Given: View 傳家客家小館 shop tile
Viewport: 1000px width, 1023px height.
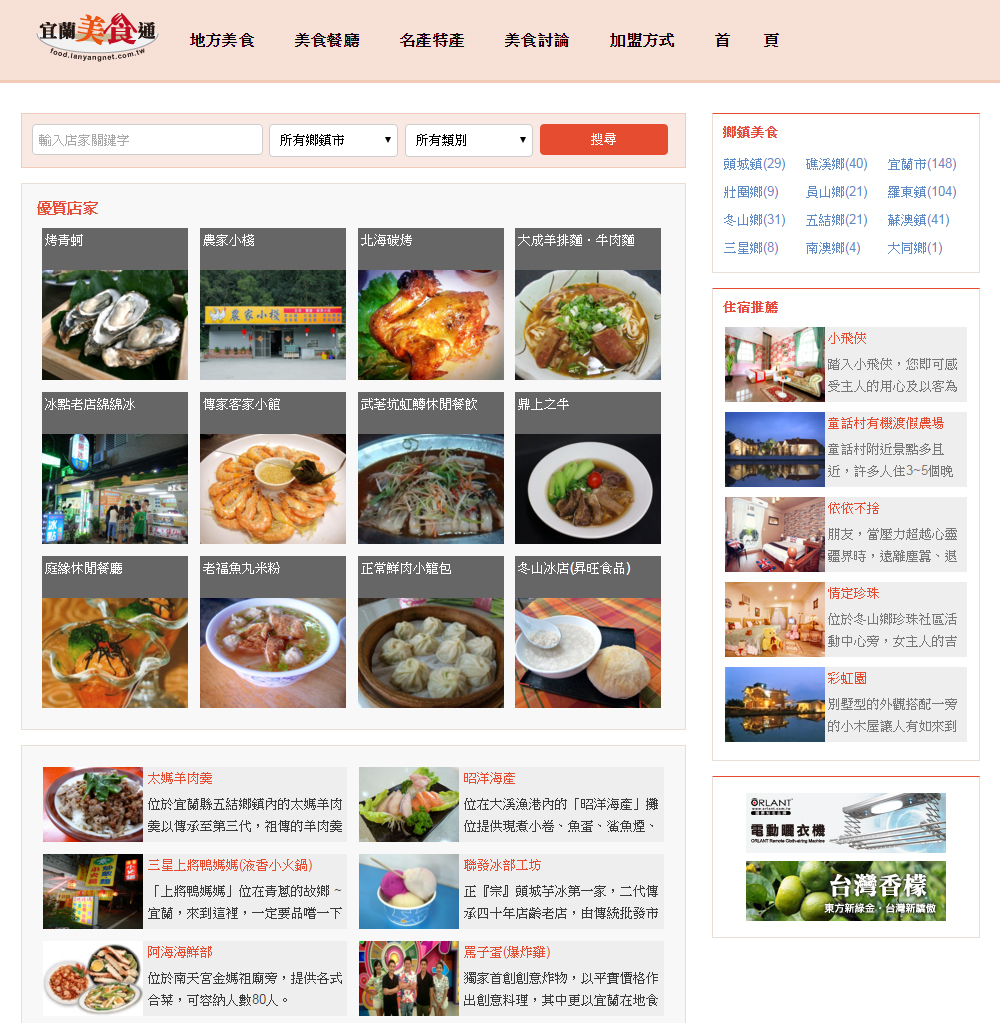Looking at the screenshot, I should pos(272,469).
